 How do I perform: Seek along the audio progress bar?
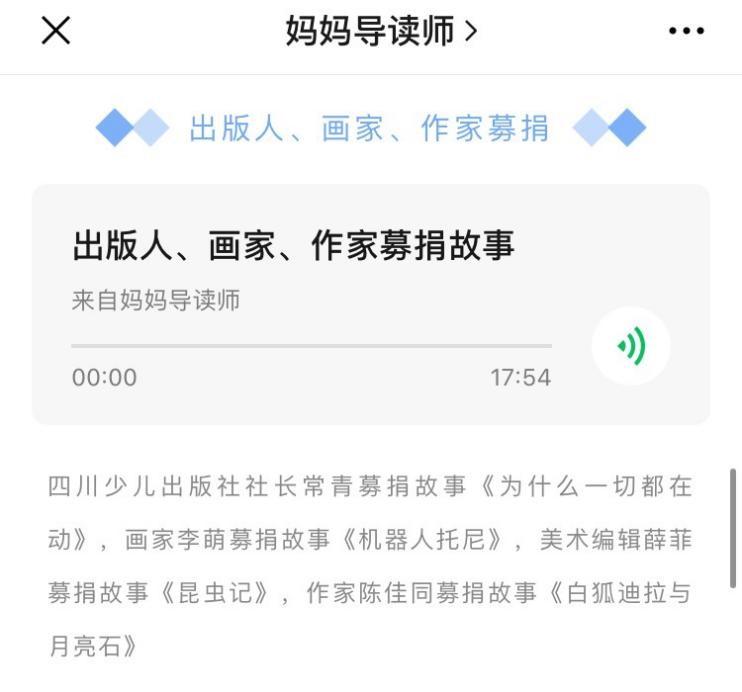(310, 346)
